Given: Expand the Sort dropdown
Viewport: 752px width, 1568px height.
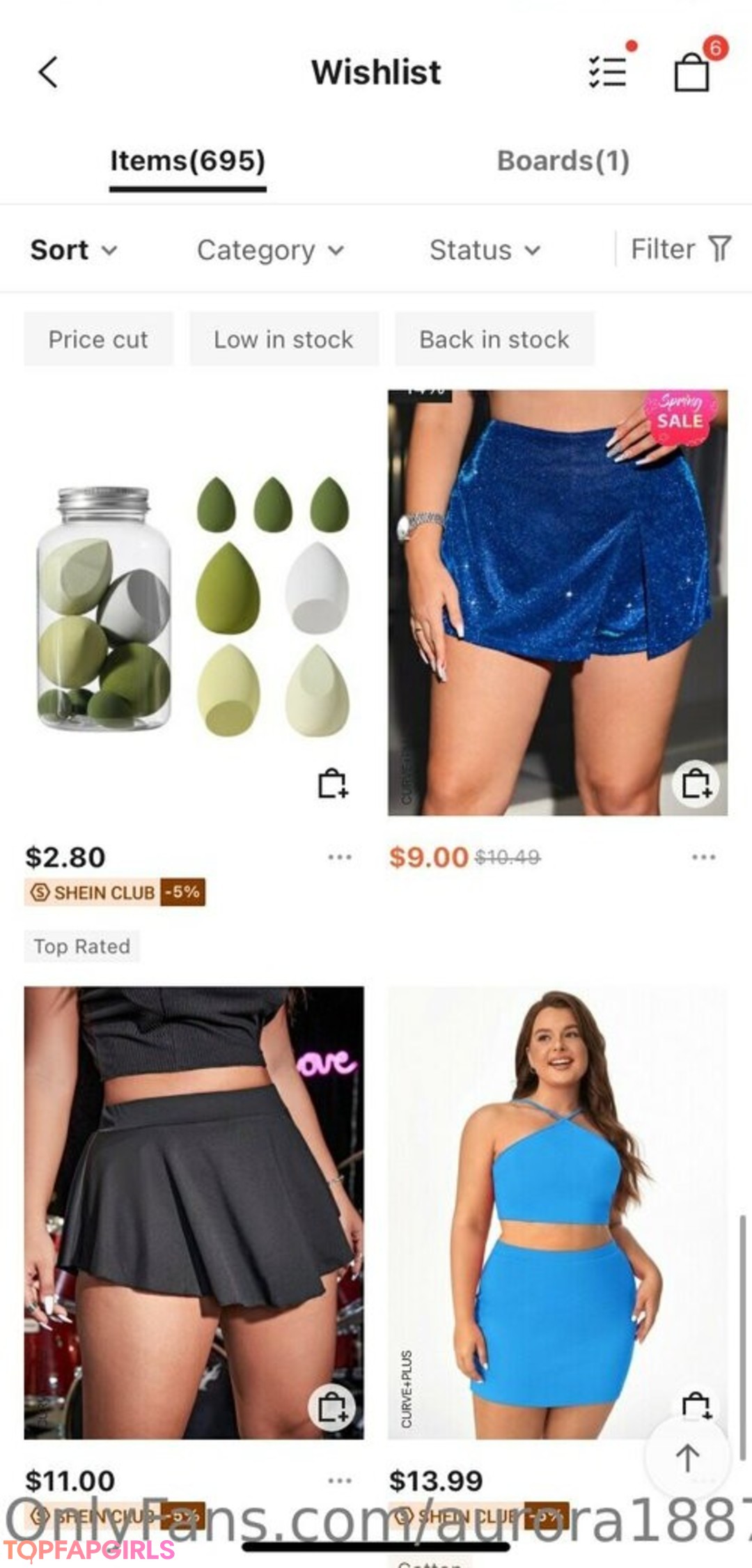Looking at the screenshot, I should click(73, 250).
